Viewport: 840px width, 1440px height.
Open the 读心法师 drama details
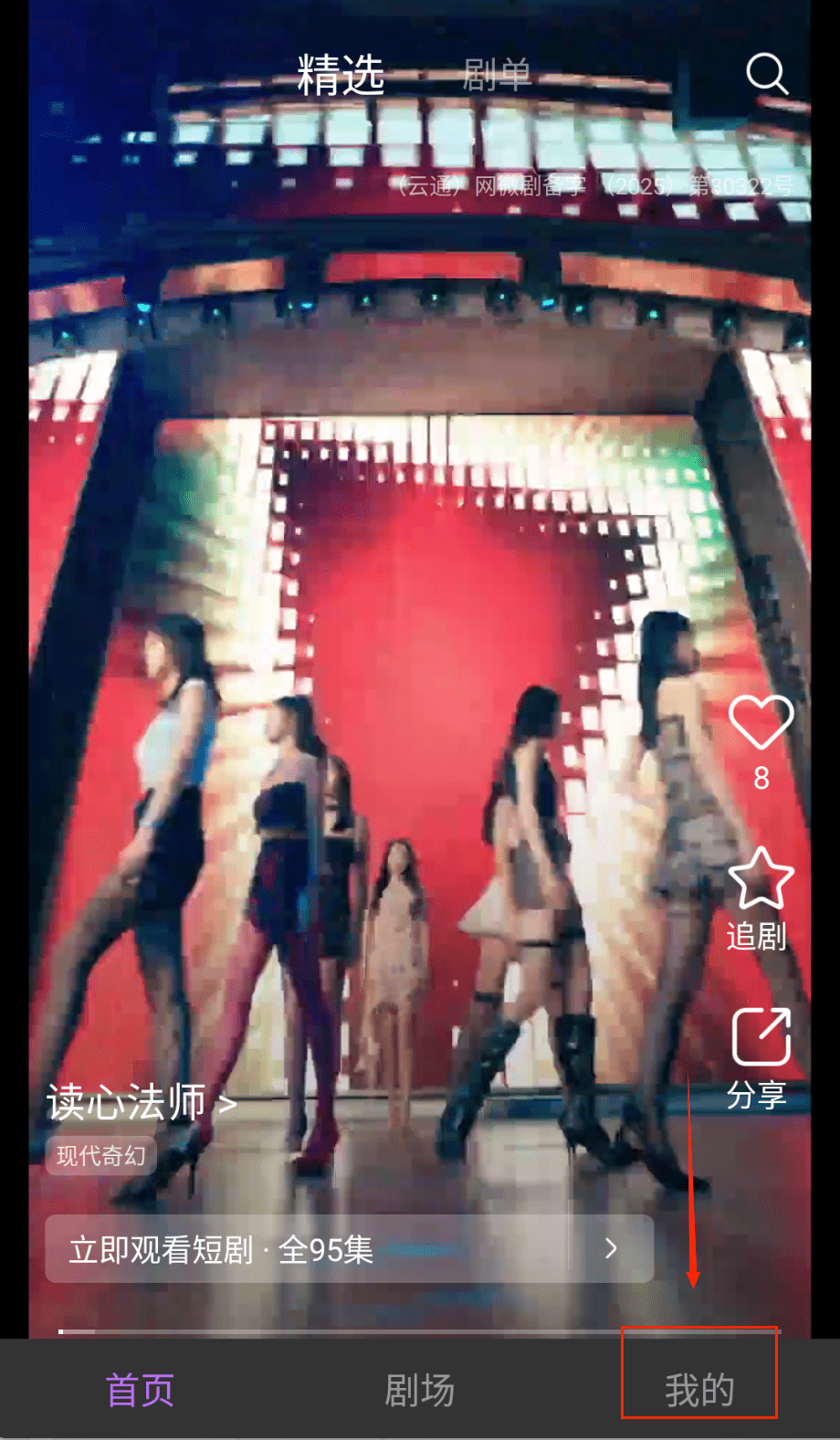[142, 1103]
